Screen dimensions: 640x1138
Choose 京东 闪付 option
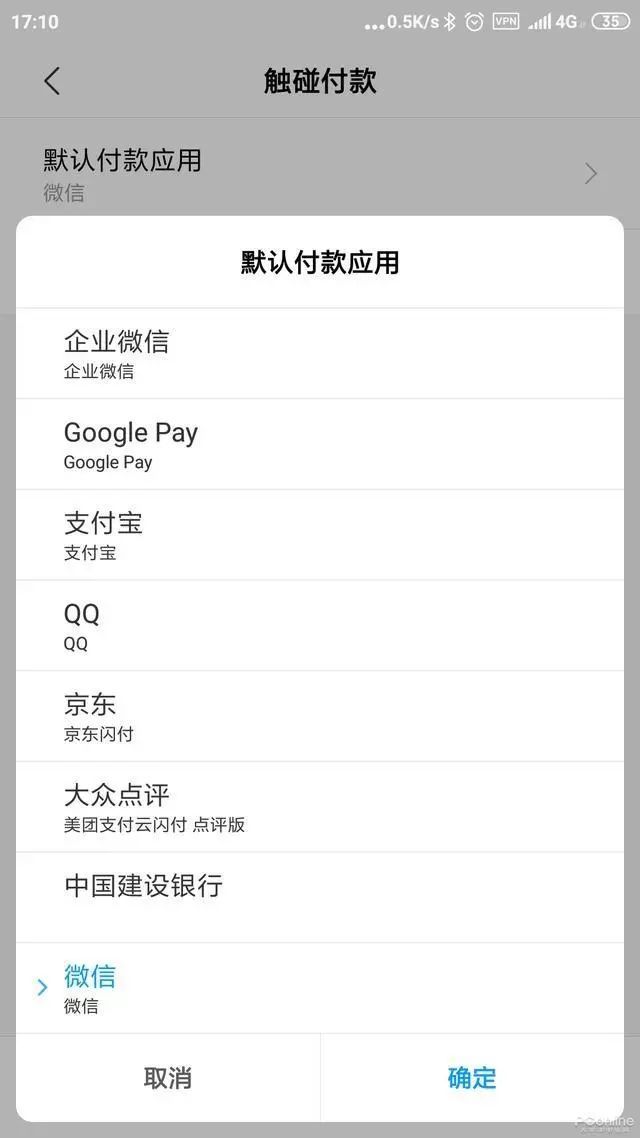pyautogui.click(x=320, y=716)
